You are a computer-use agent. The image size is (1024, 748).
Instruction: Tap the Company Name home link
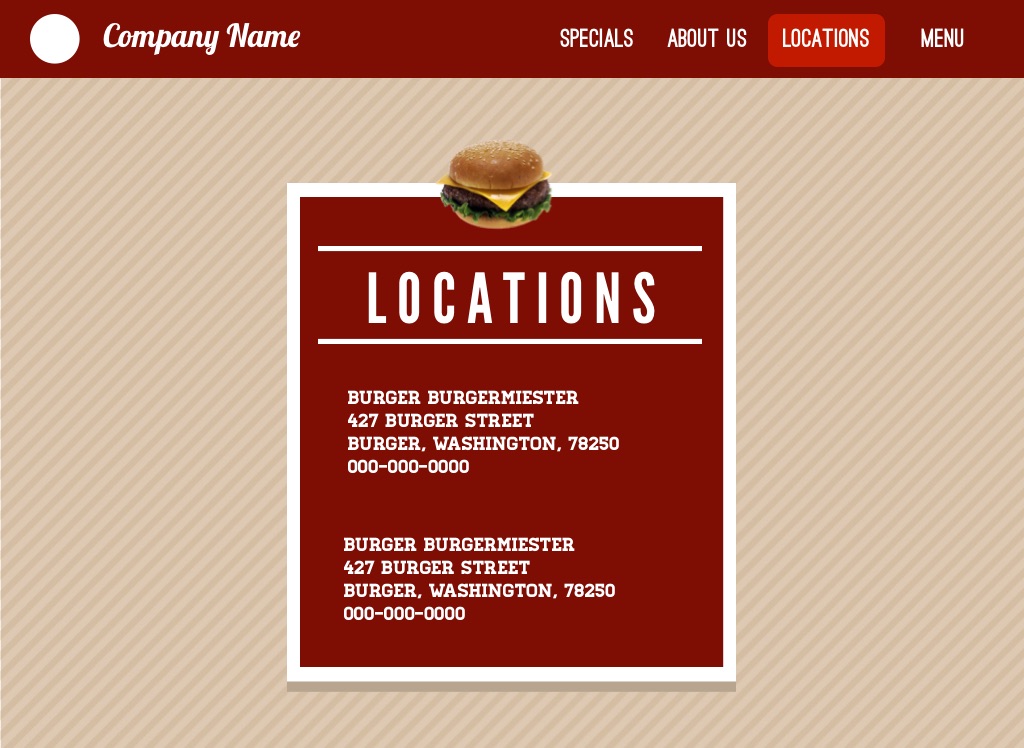pos(201,37)
